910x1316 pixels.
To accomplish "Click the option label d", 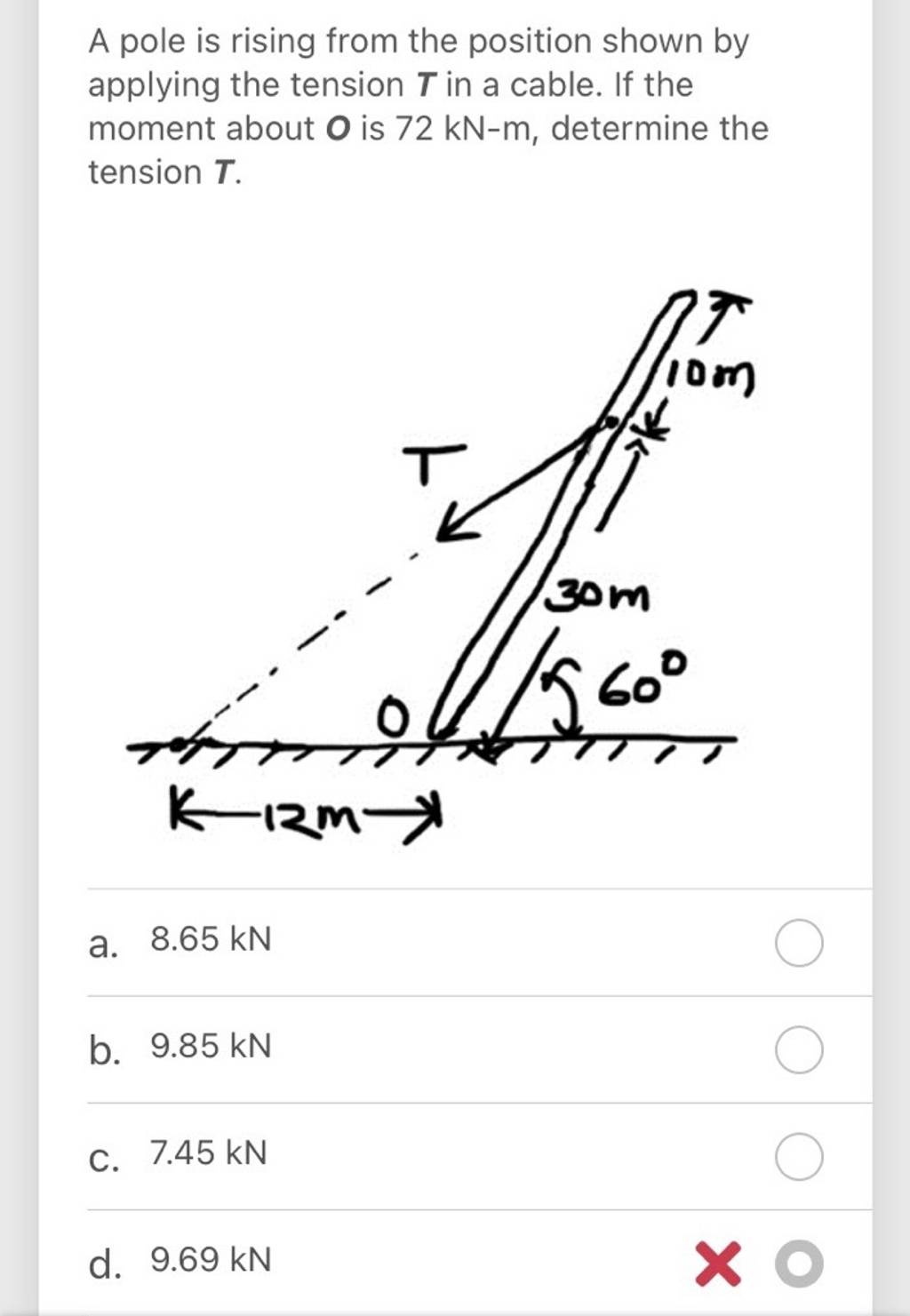I will (104, 1262).
